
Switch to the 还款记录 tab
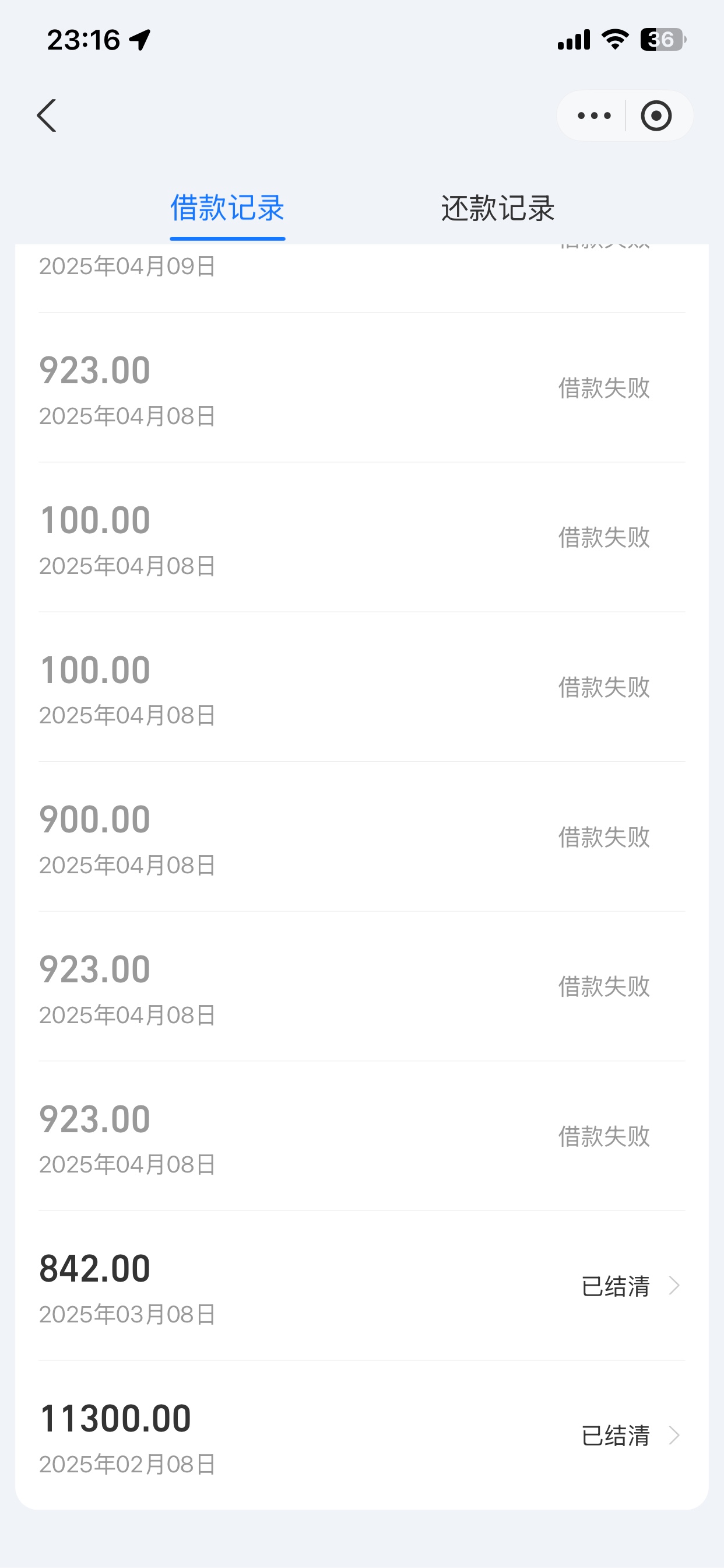point(497,208)
